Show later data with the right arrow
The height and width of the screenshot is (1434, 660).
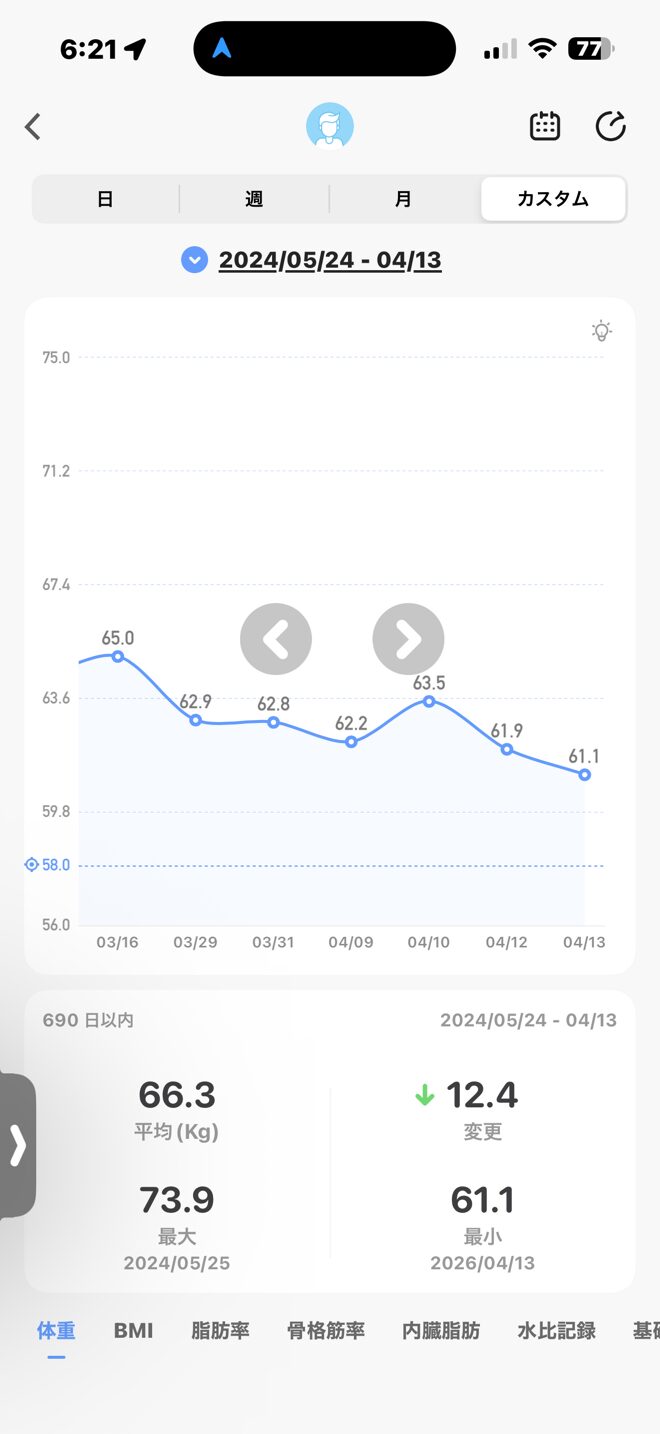408,639
